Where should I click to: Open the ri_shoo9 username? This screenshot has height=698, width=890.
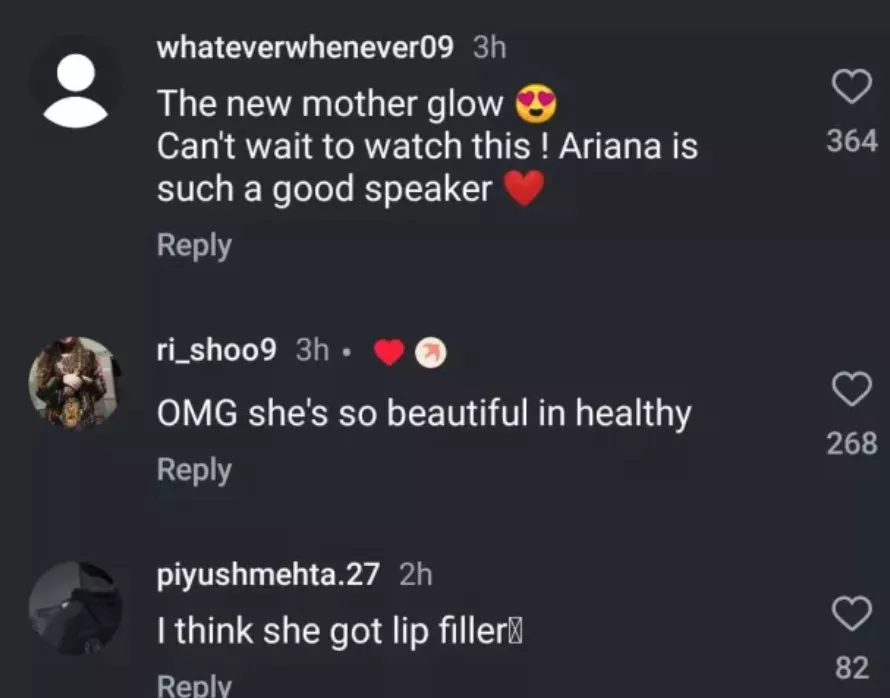click(217, 350)
